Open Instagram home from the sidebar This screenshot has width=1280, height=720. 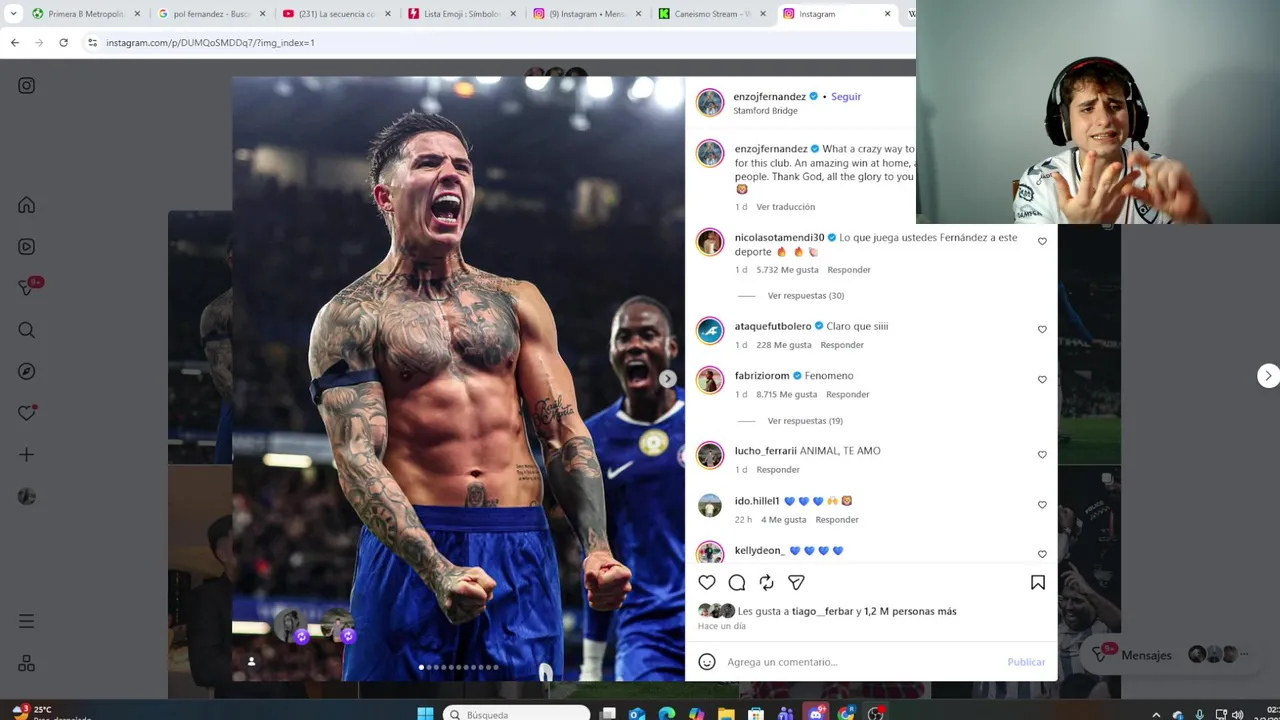pos(27,205)
